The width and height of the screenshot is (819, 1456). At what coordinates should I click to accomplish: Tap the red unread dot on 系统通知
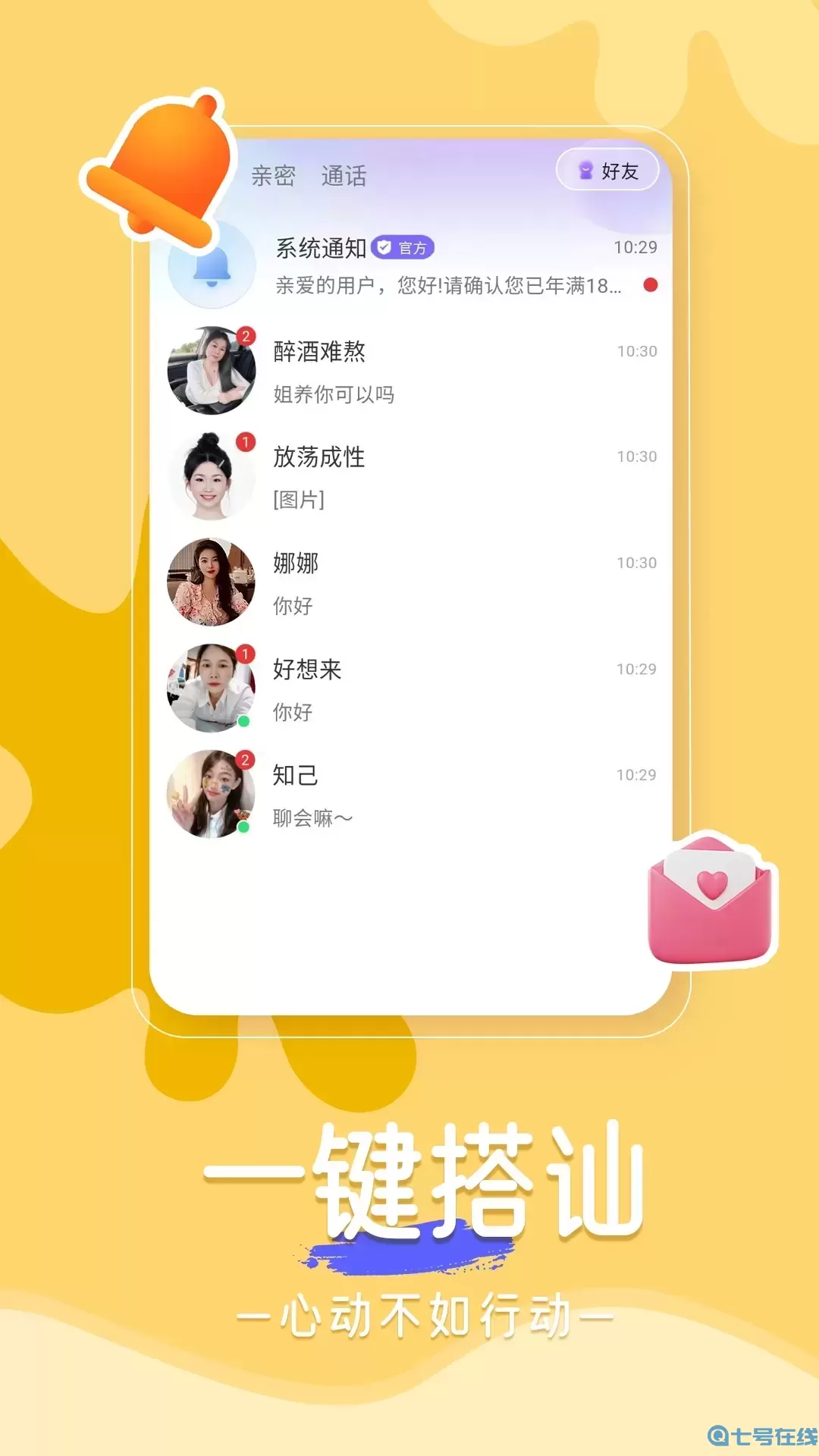[650, 284]
